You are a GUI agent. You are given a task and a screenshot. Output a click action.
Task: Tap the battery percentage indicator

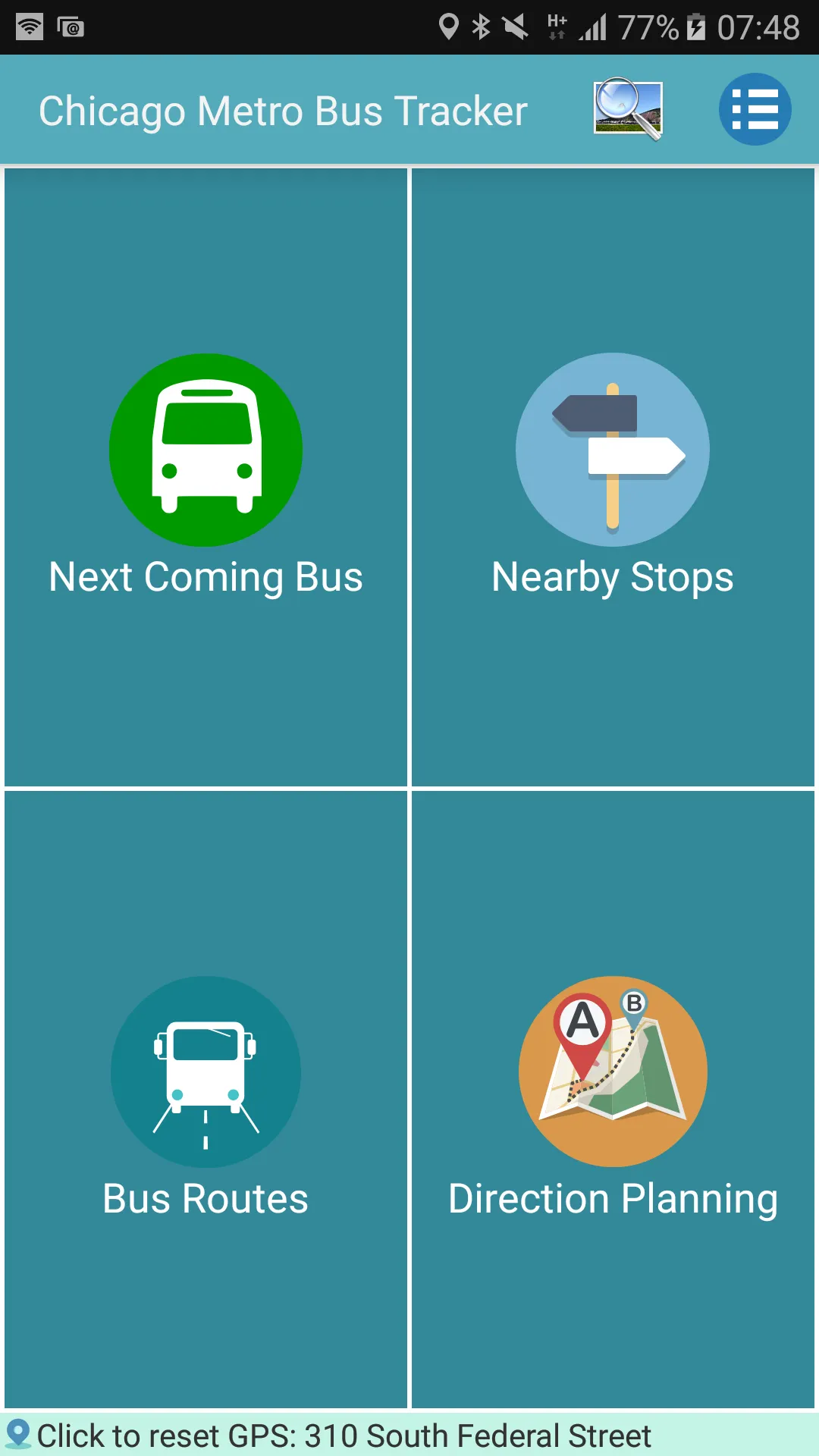pos(649,27)
